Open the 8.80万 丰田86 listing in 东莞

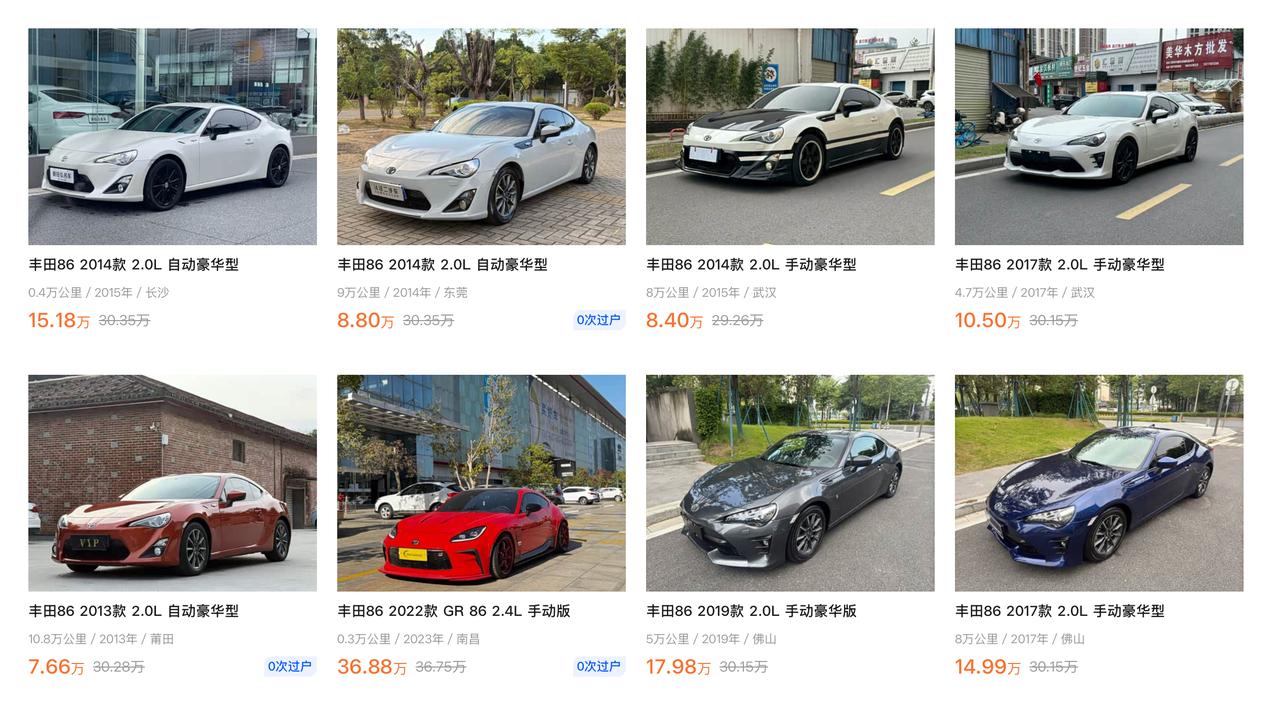coord(481,137)
